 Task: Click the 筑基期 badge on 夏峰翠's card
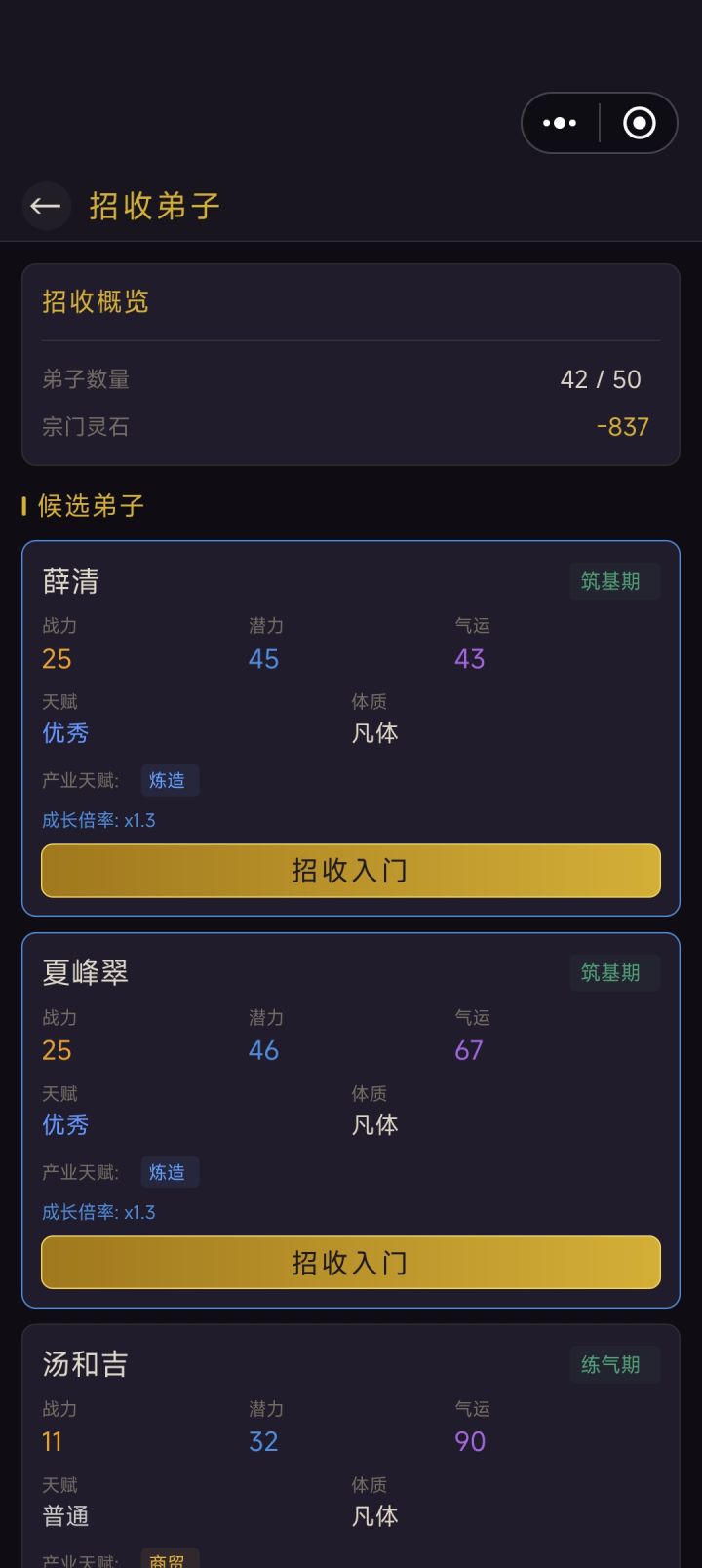(614, 972)
